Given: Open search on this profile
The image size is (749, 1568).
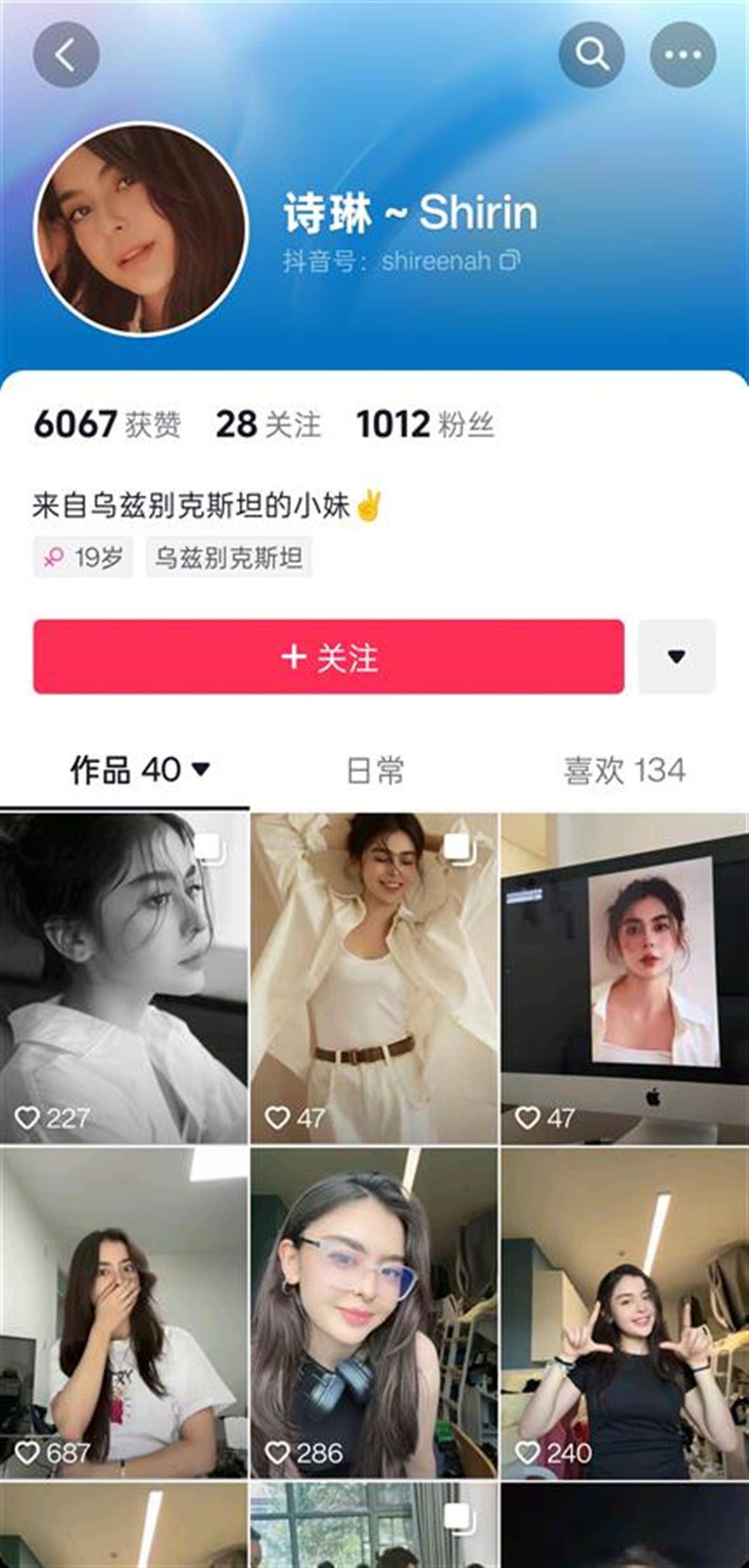Looking at the screenshot, I should (591, 55).
